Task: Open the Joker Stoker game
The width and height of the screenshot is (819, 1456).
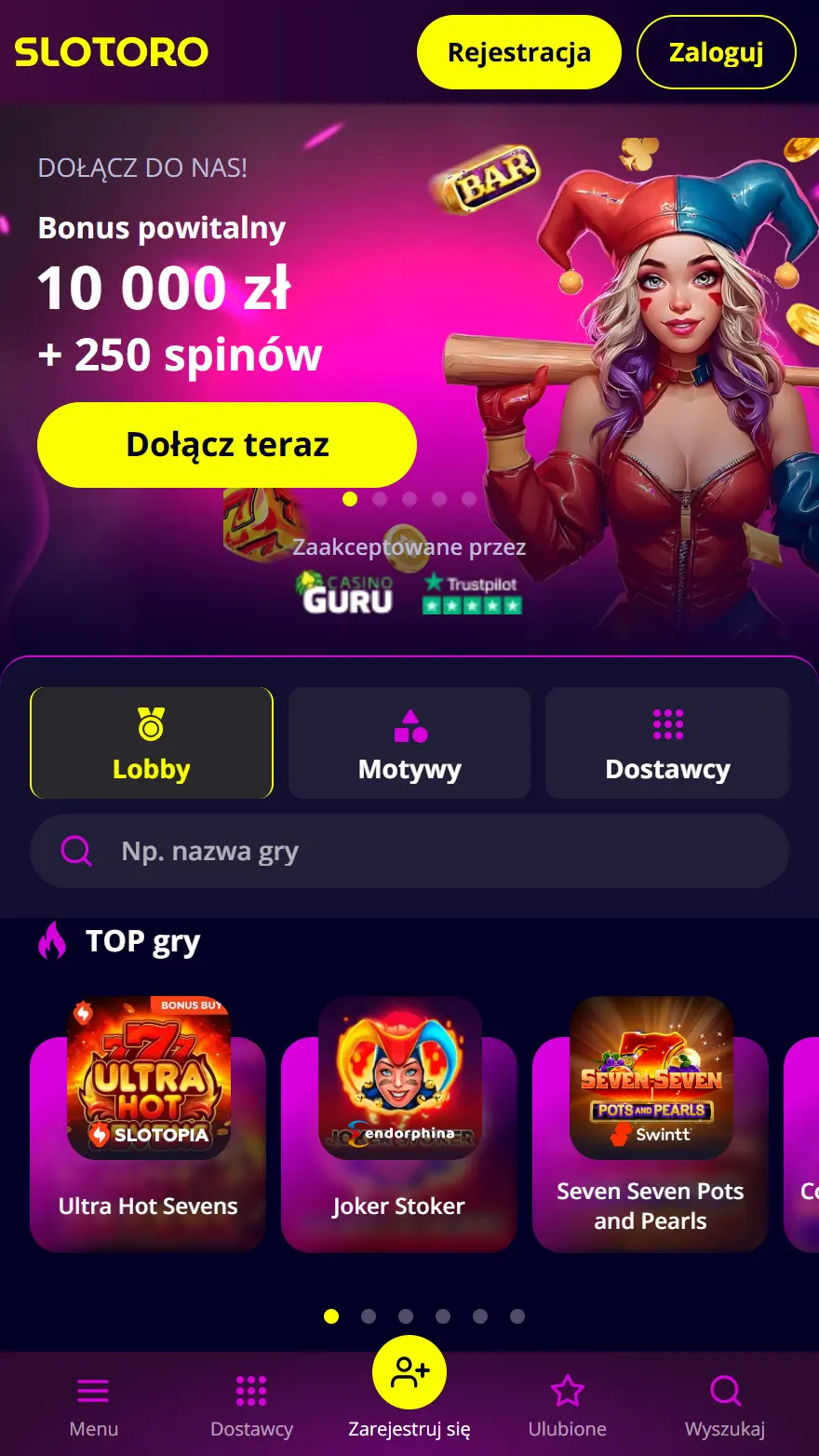Action: 399,1126
